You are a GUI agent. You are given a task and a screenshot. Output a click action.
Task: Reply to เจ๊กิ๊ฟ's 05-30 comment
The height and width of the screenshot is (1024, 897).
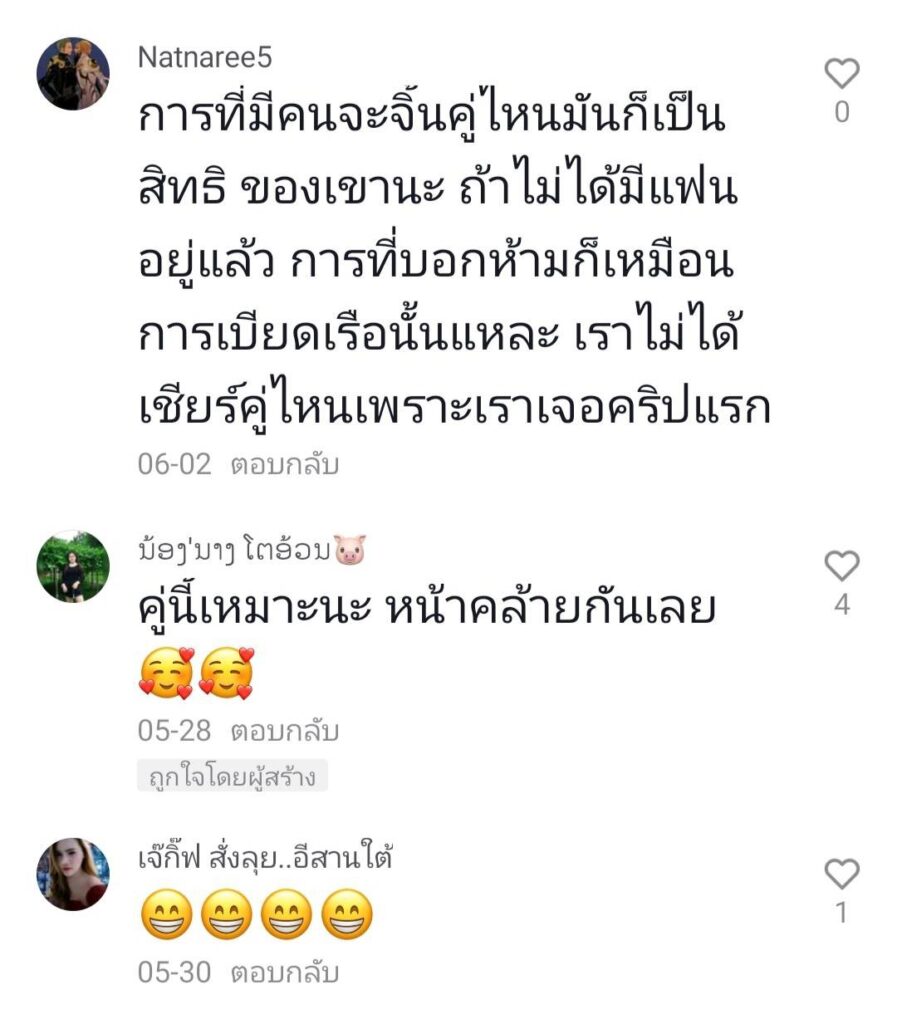(x=285, y=972)
